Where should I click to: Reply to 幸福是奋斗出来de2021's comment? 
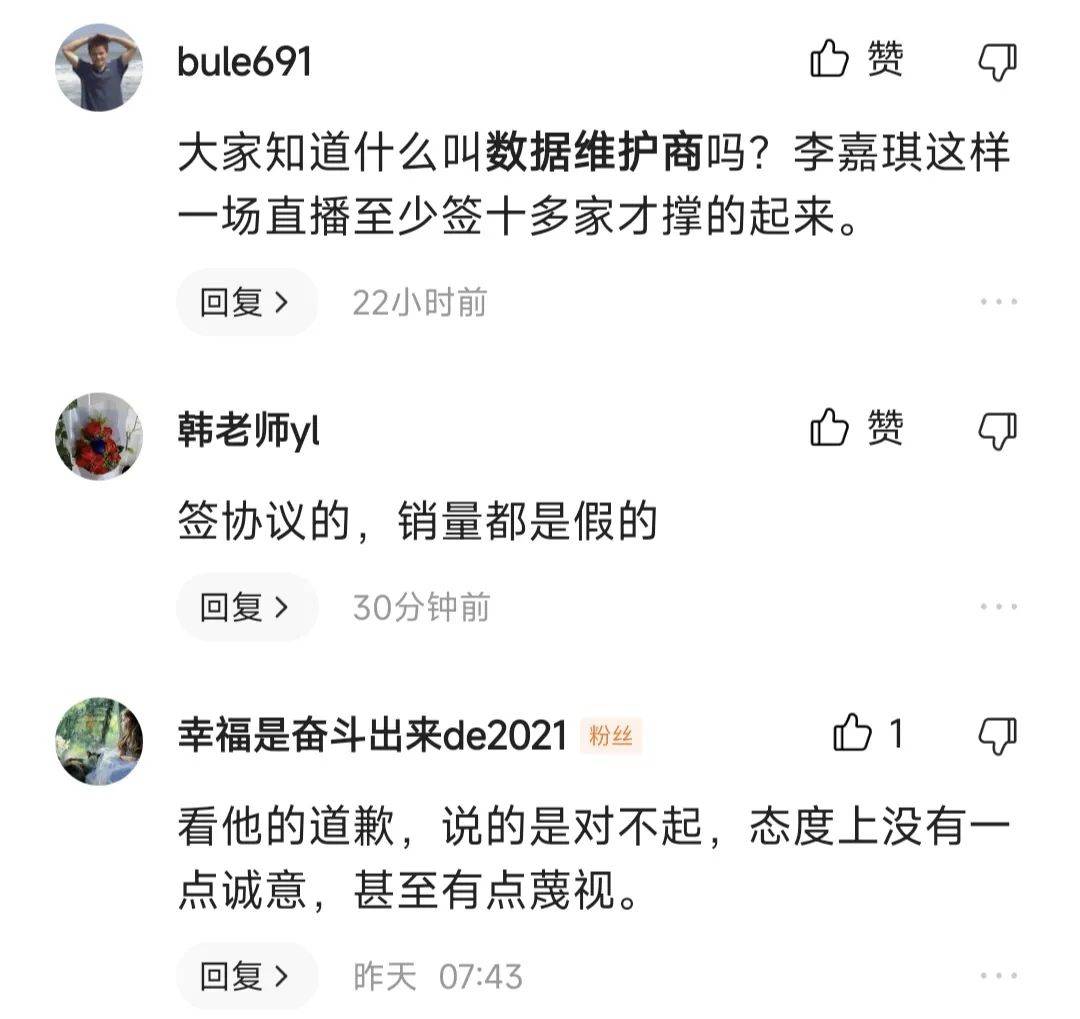[246, 976]
